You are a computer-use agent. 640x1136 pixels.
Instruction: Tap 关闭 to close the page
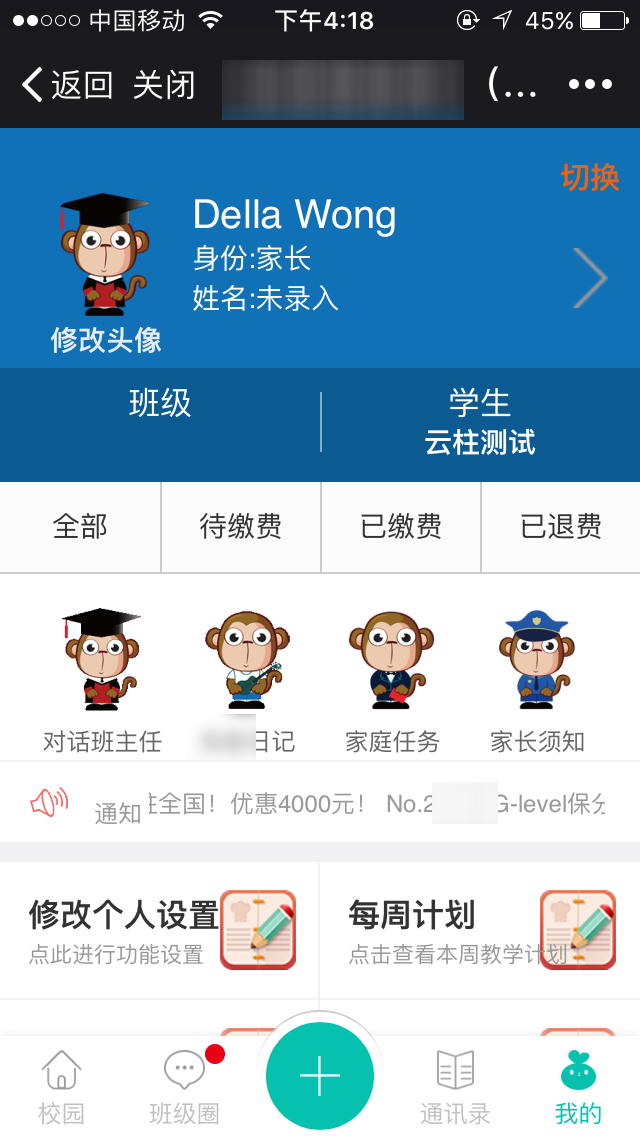pos(164,85)
